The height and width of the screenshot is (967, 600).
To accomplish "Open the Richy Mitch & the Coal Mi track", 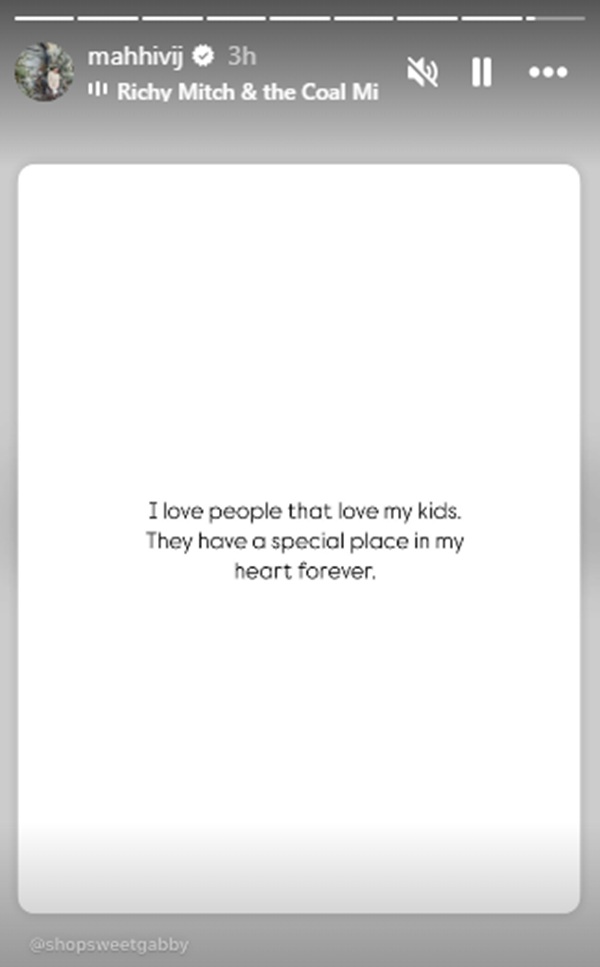I will [247, 92].
